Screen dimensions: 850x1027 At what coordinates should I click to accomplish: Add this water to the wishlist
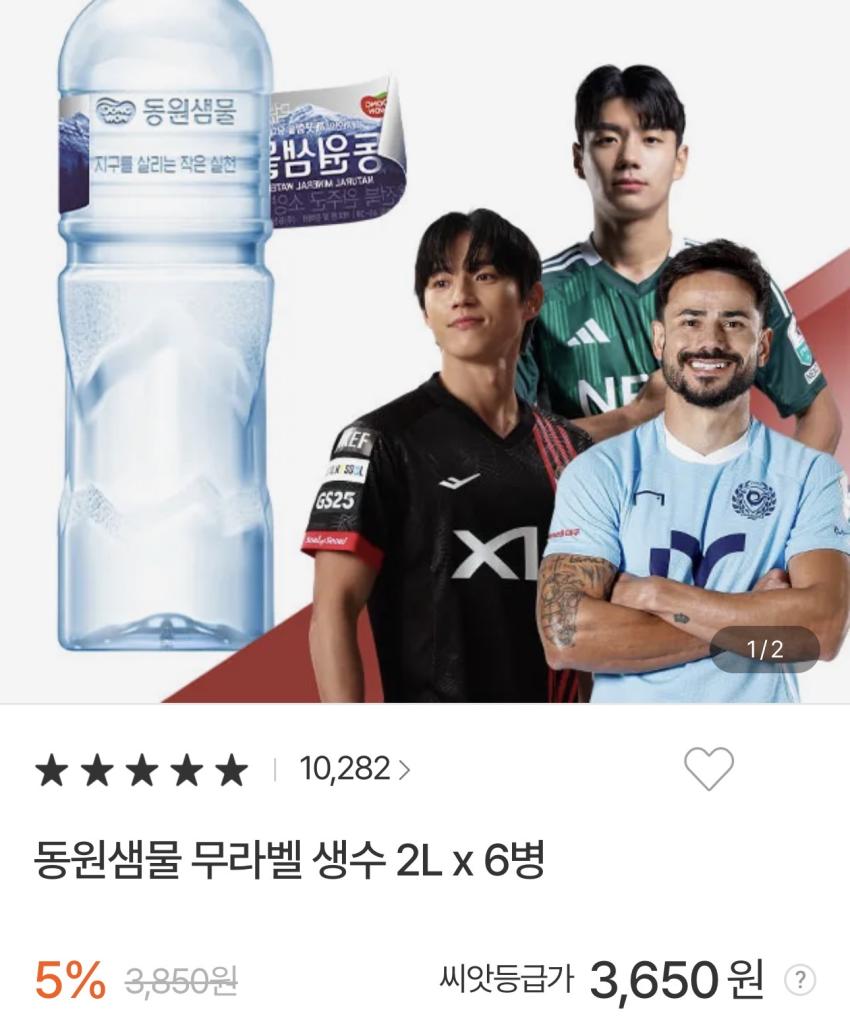pyautogui.click(x=708, y=769)
